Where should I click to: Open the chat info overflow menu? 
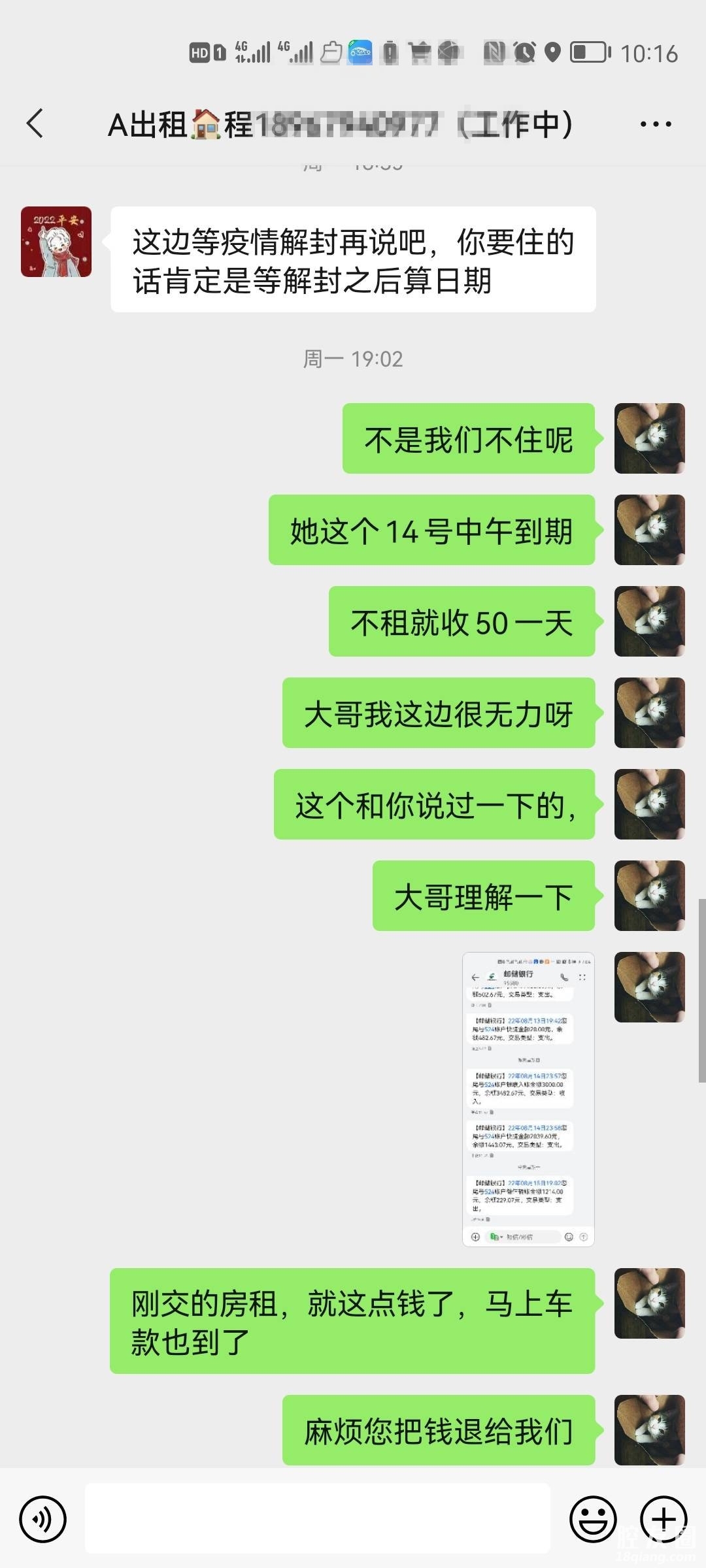tap(656, 124)
